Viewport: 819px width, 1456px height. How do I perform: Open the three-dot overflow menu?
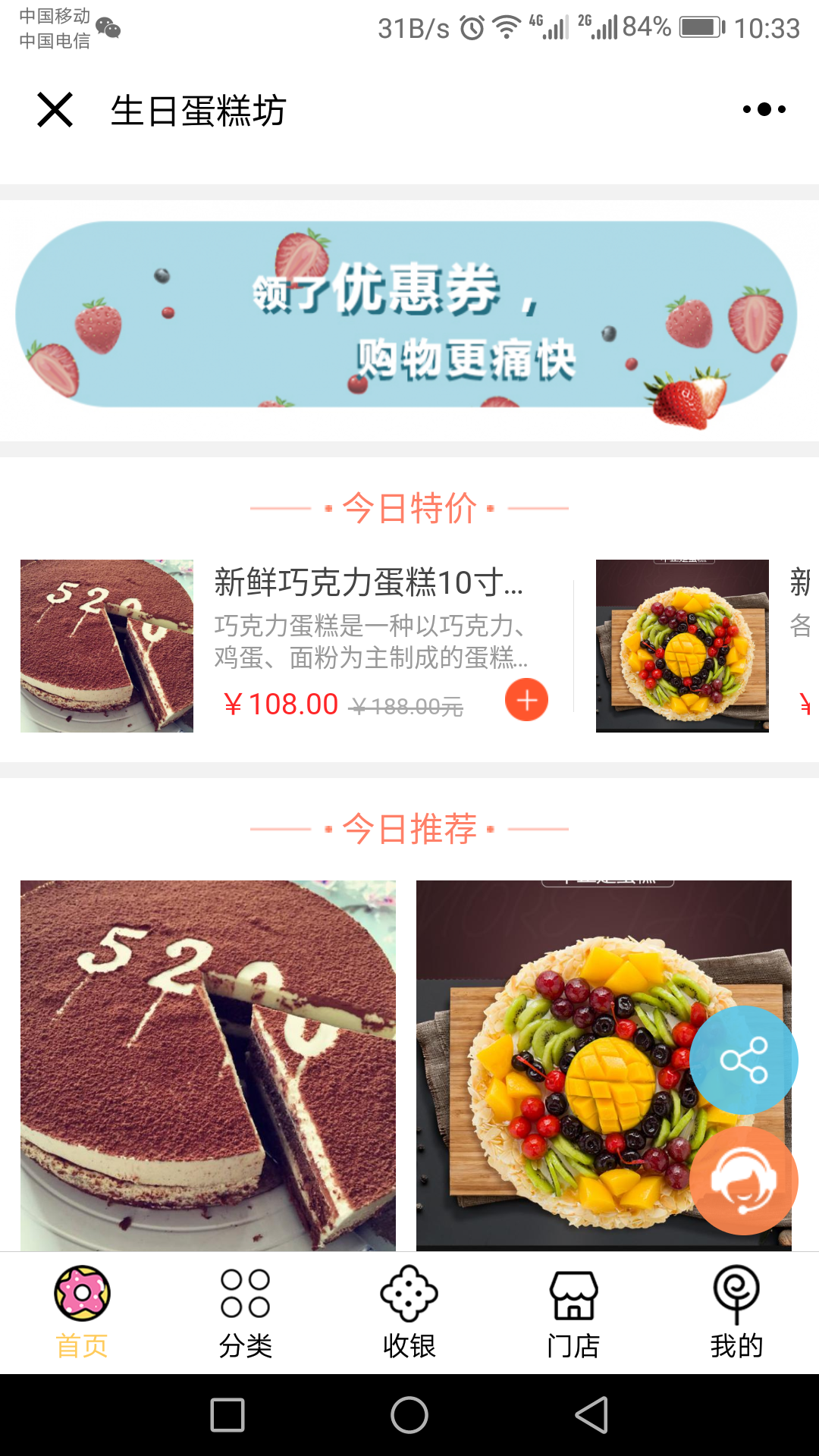(764, 110)
